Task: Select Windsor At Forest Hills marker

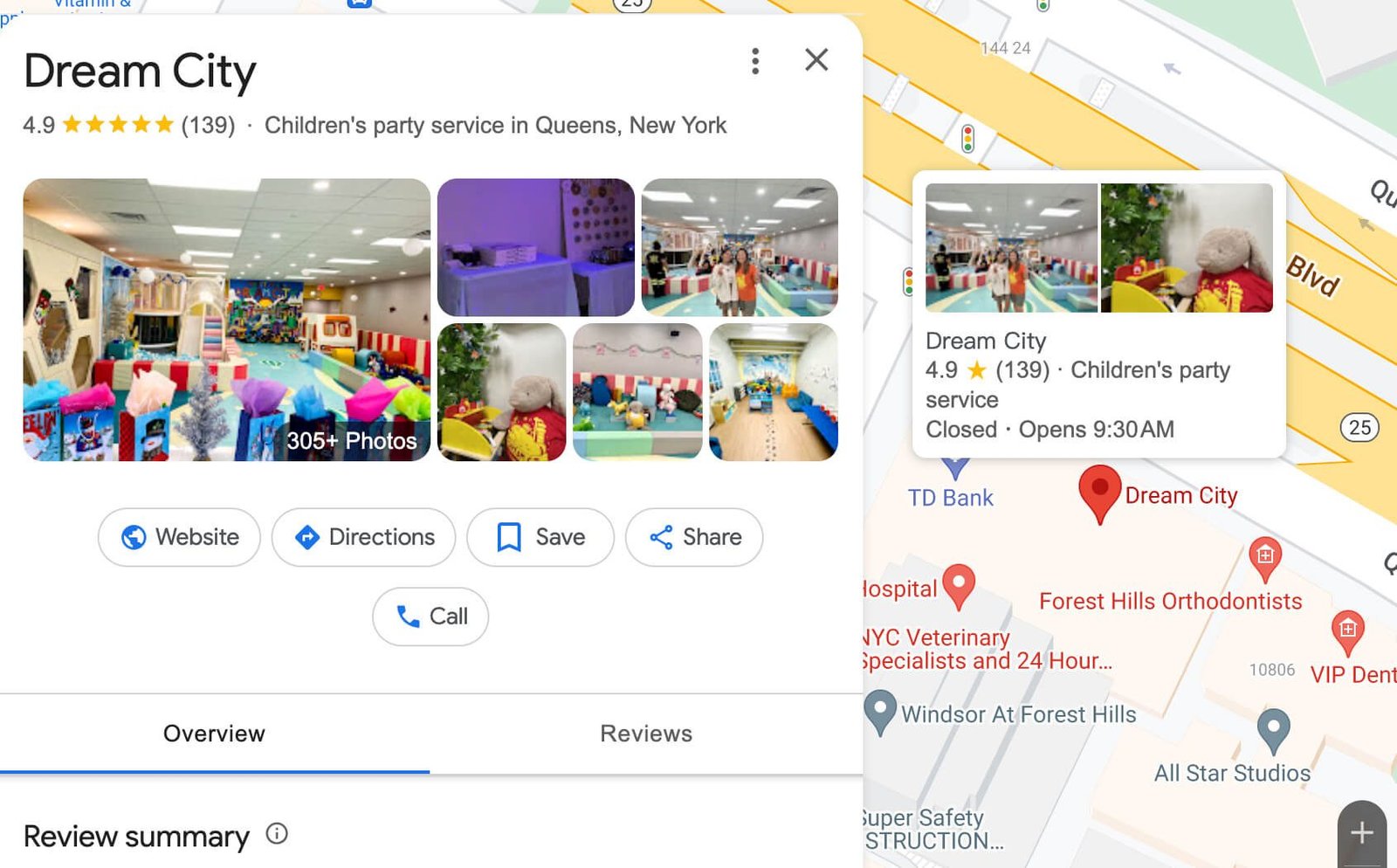Action: [880, 710]
